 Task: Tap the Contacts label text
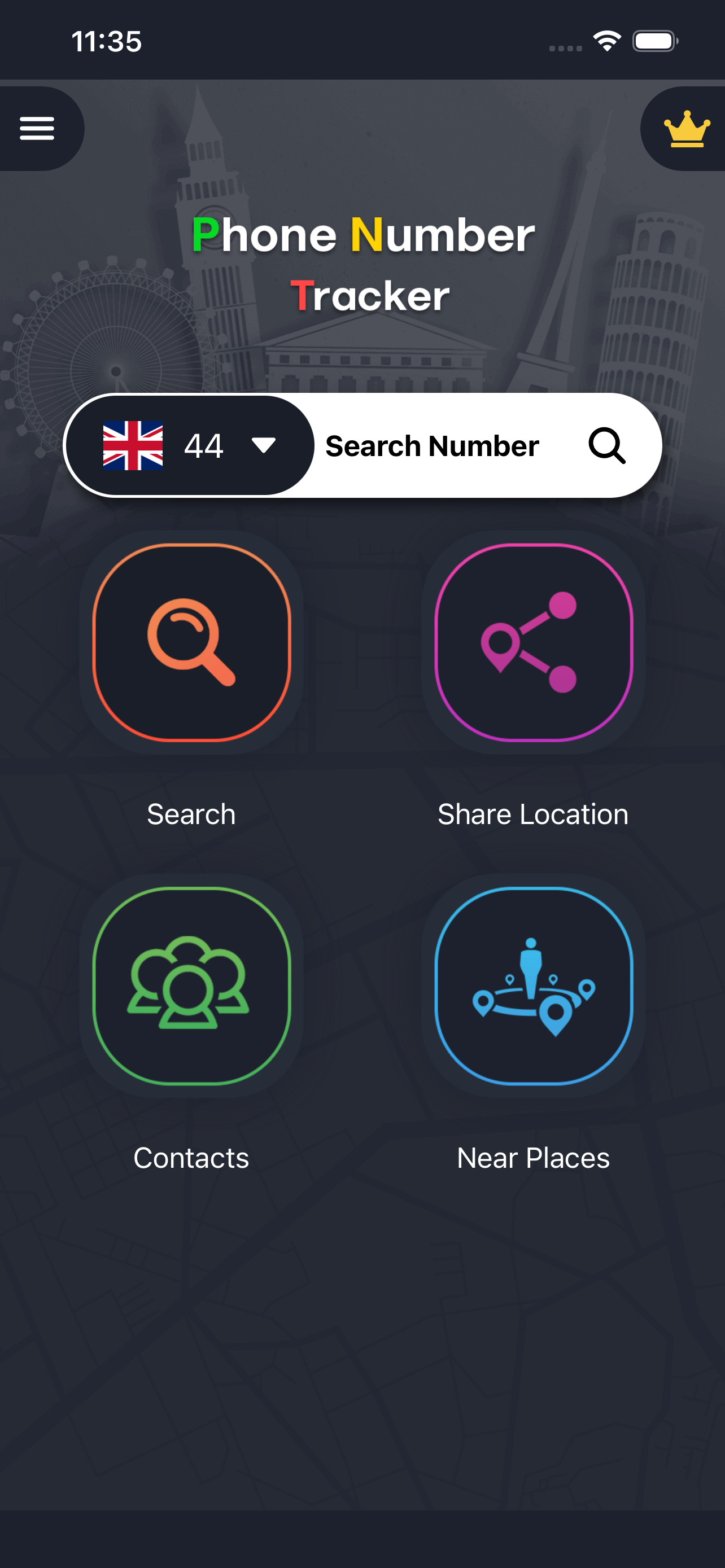(x=190, y=1157)
